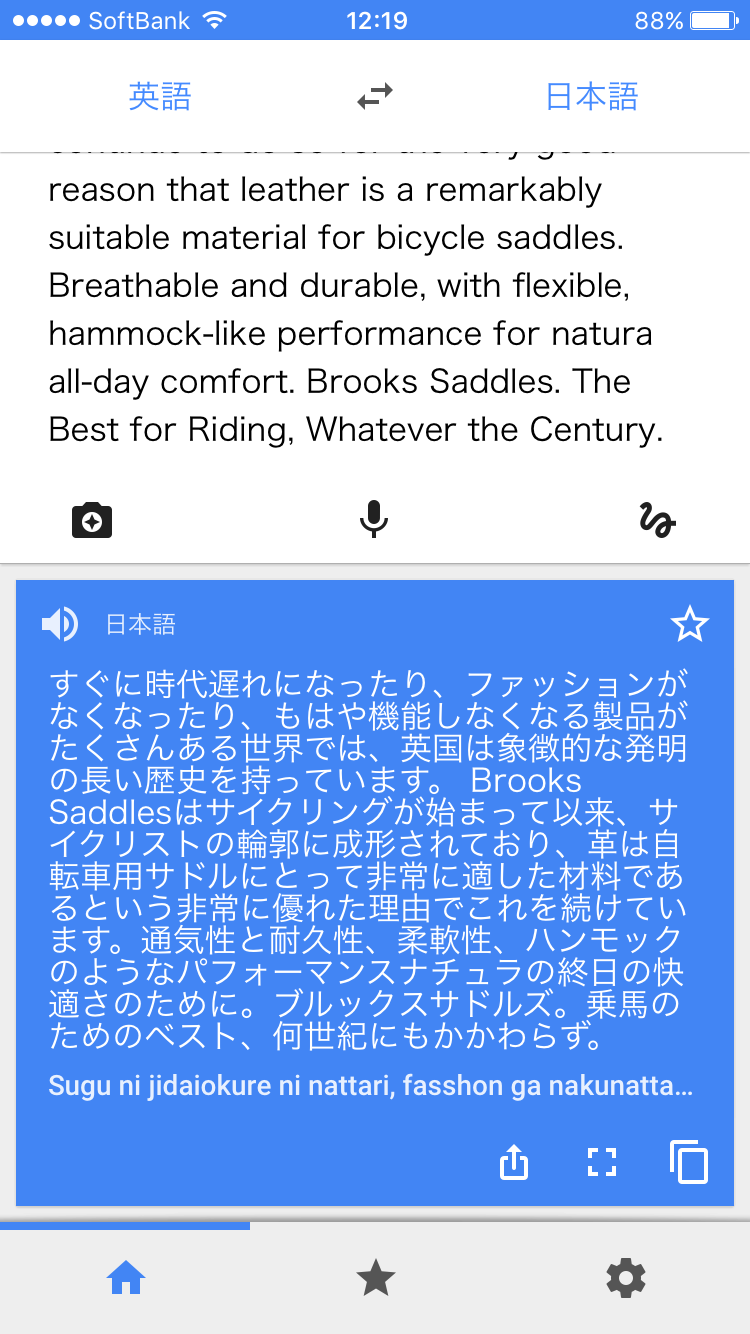This screenshot has width=750, height=1334.
Task: Share the translated text
Action: tap(513, 1162)
